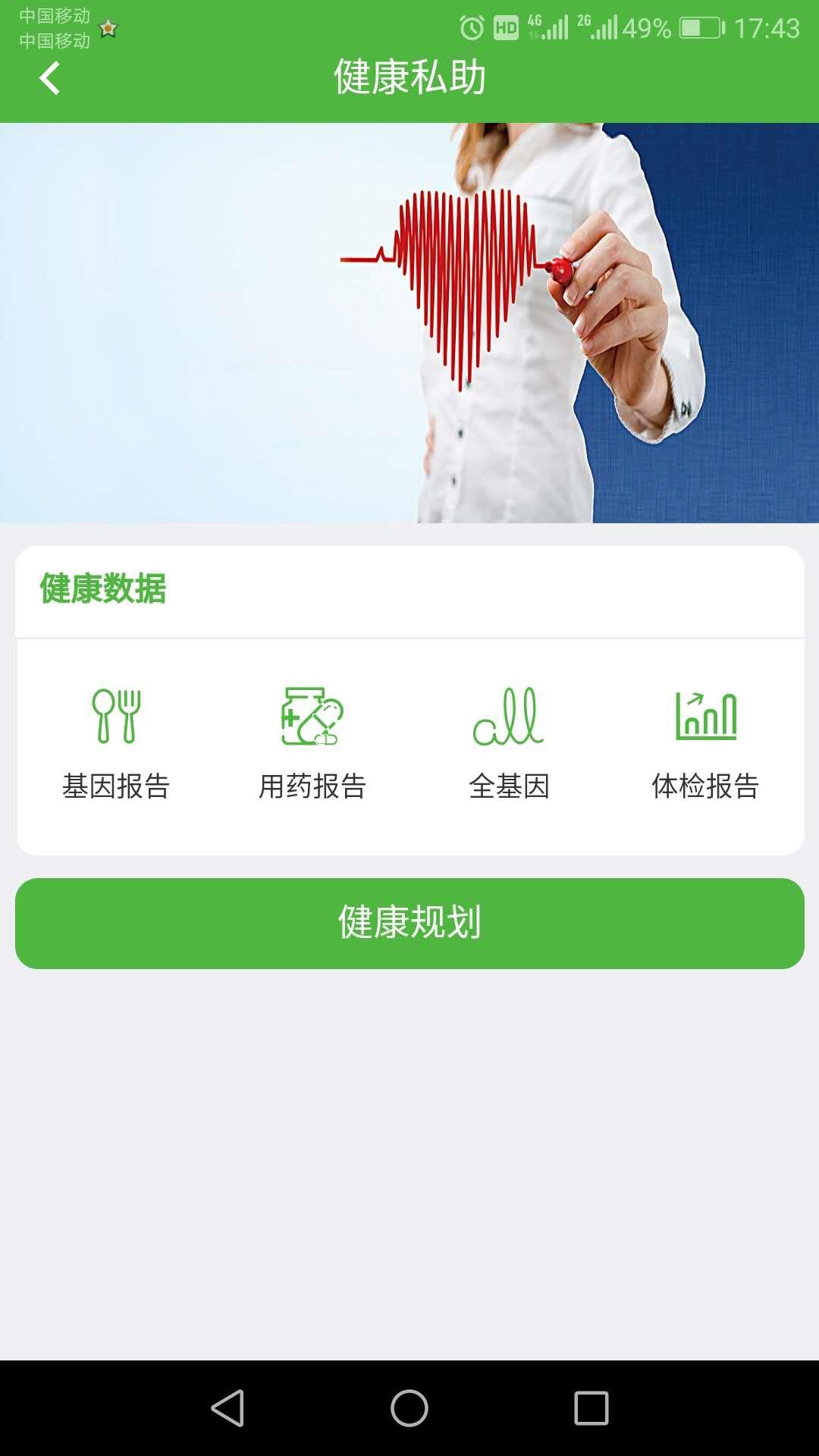Open the recent apps overview

coord(591,1408)
